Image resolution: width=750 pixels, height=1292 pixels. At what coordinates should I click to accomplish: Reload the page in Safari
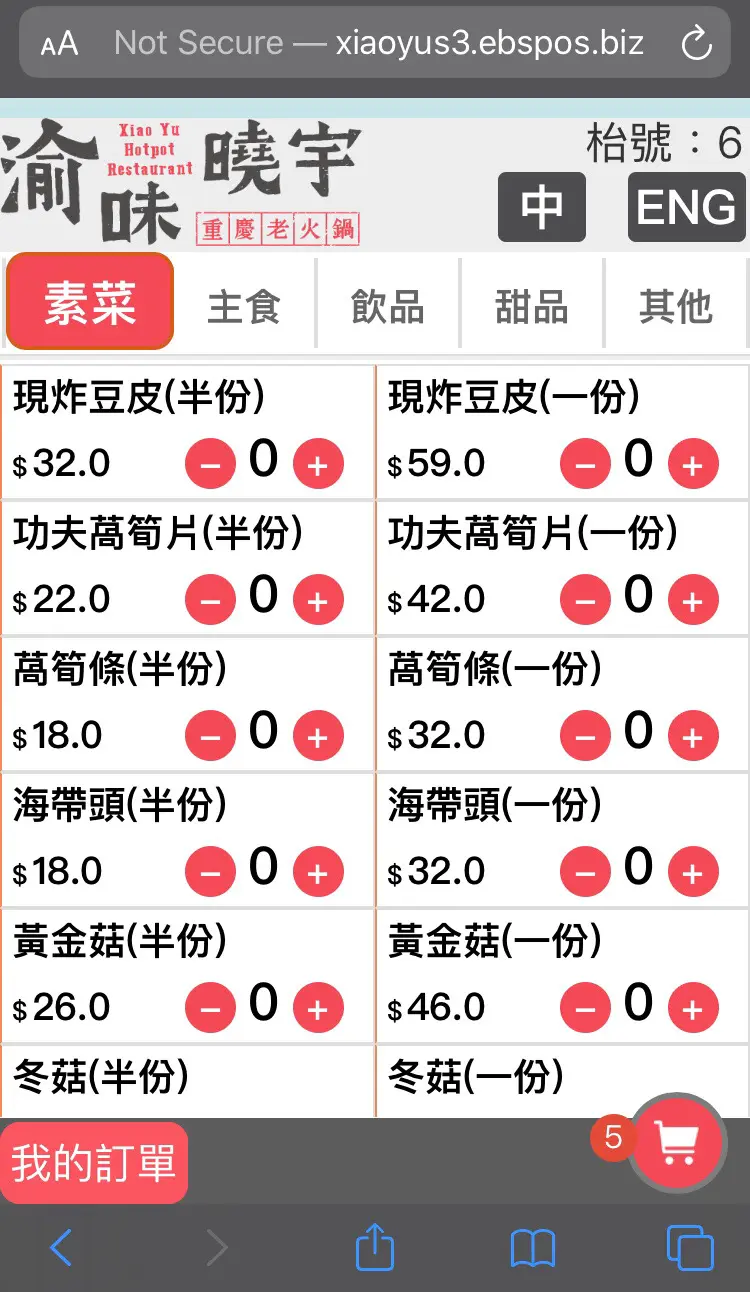[695, 43]
